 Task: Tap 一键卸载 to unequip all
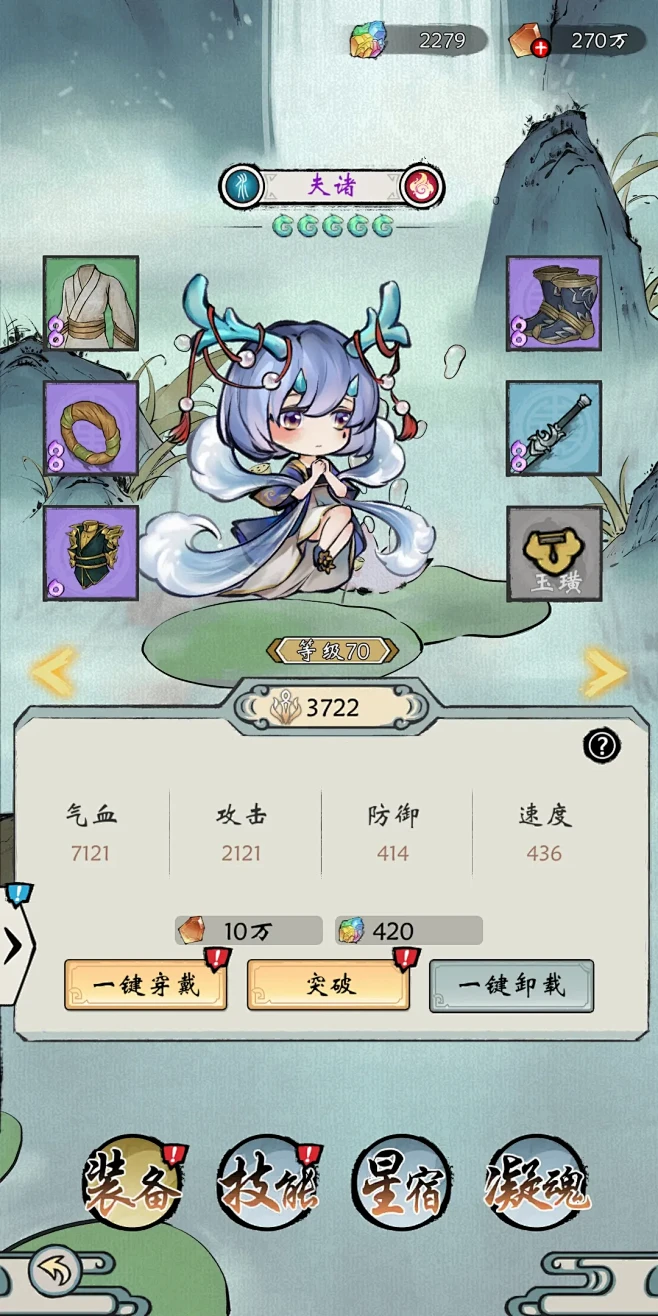pos(511,985)
